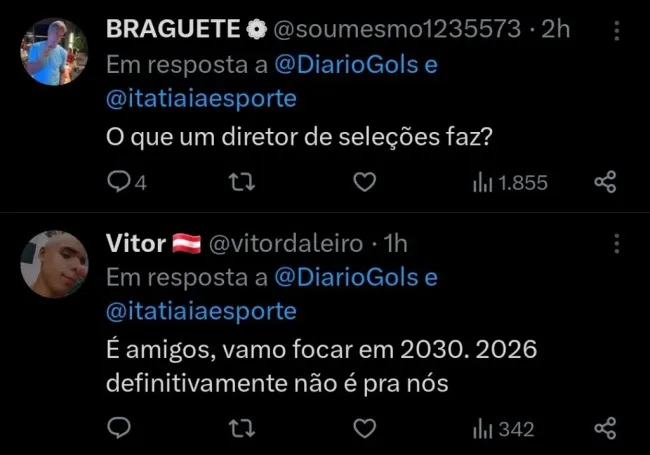Viewport: 650px width, 455px height.
Task: Like BRAGUETE's tweet about diretor de seleções
Action: (x=366, y=182)
